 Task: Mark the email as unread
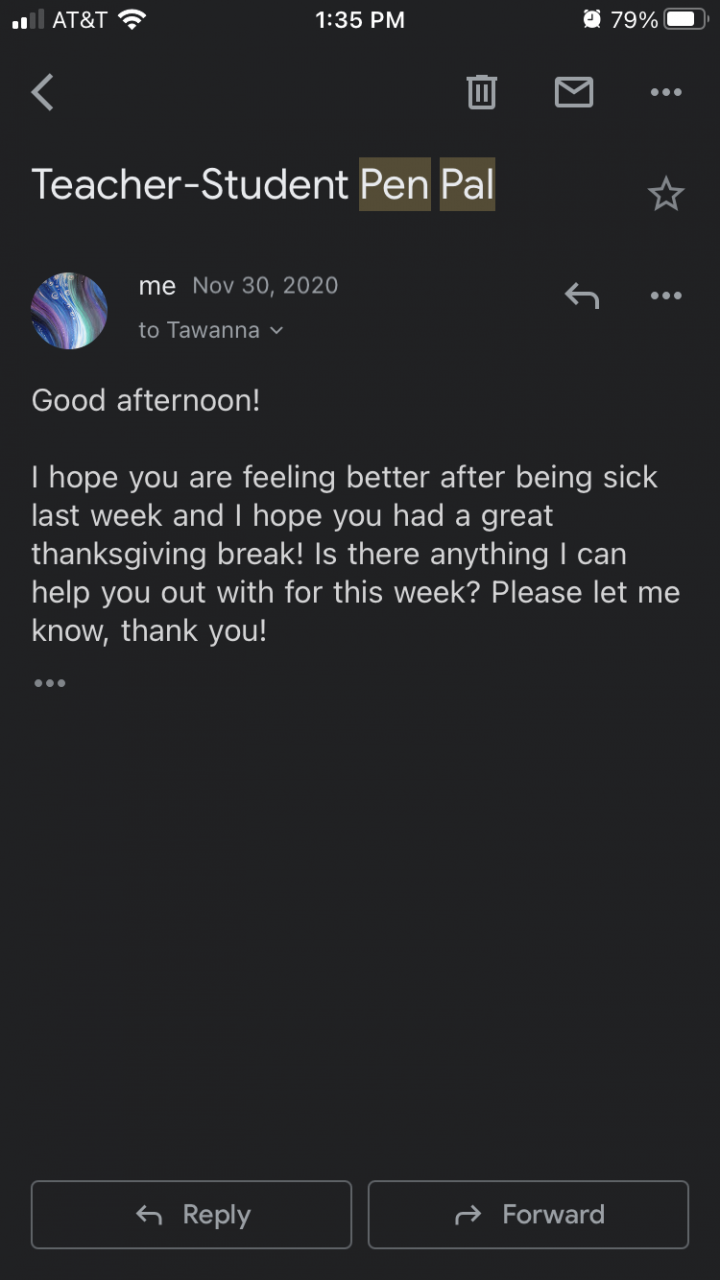(573, 93)
